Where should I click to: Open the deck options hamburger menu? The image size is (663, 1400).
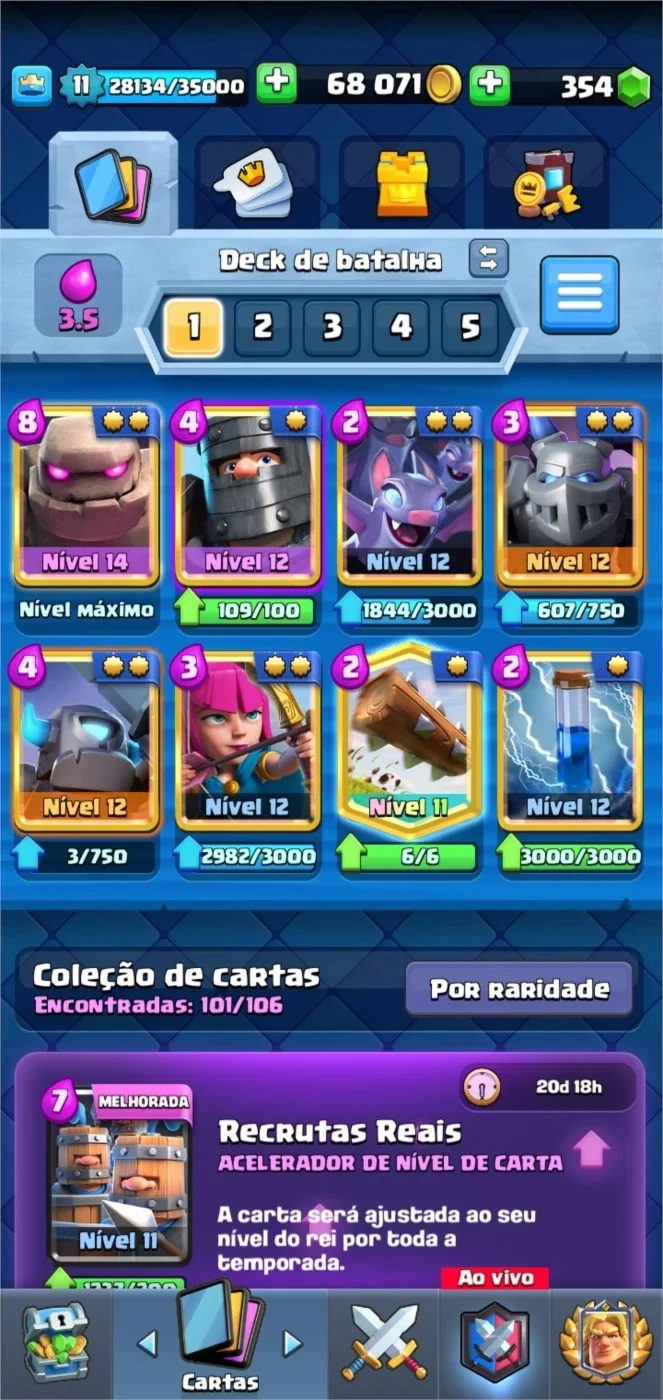[580, 294]
